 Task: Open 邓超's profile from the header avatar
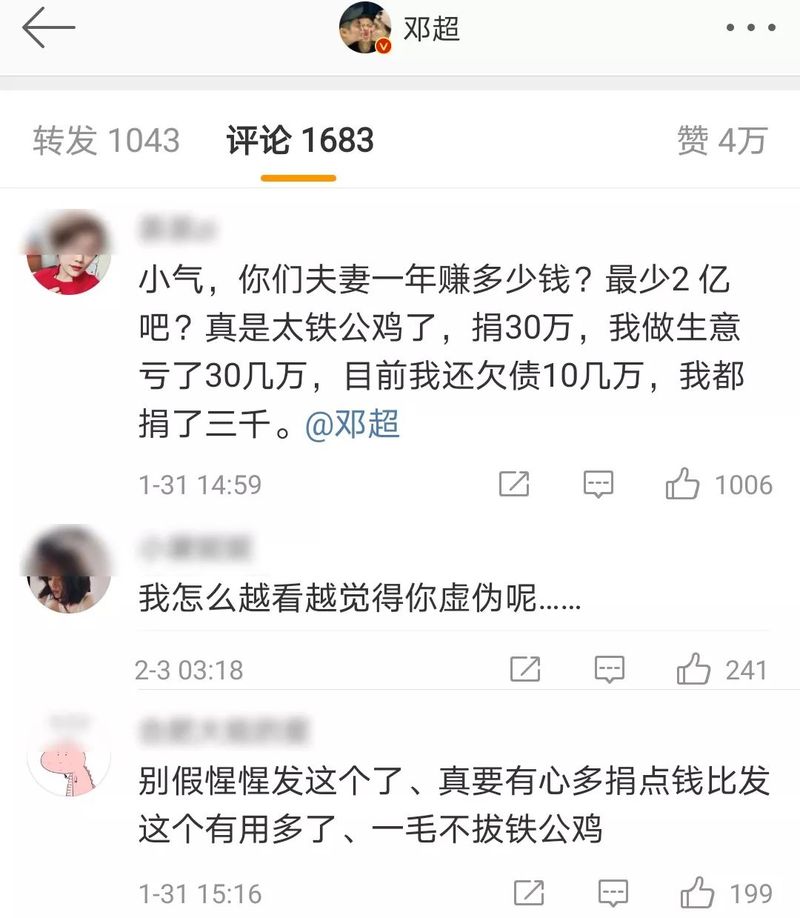365,28
